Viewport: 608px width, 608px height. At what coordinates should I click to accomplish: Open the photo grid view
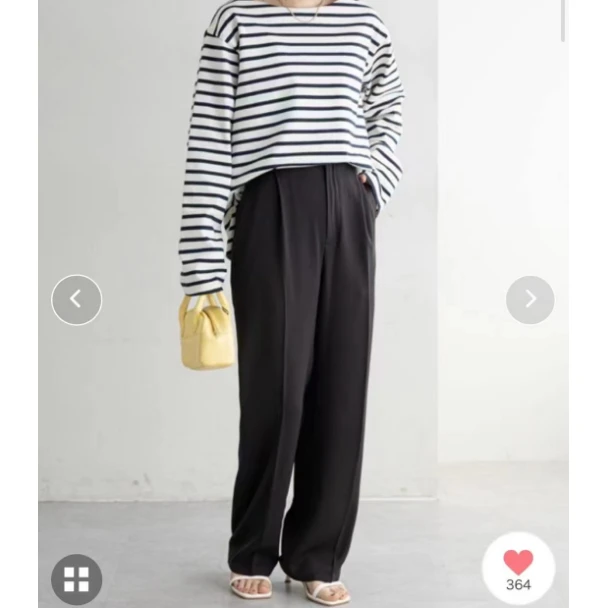click(x=77, y=579)
